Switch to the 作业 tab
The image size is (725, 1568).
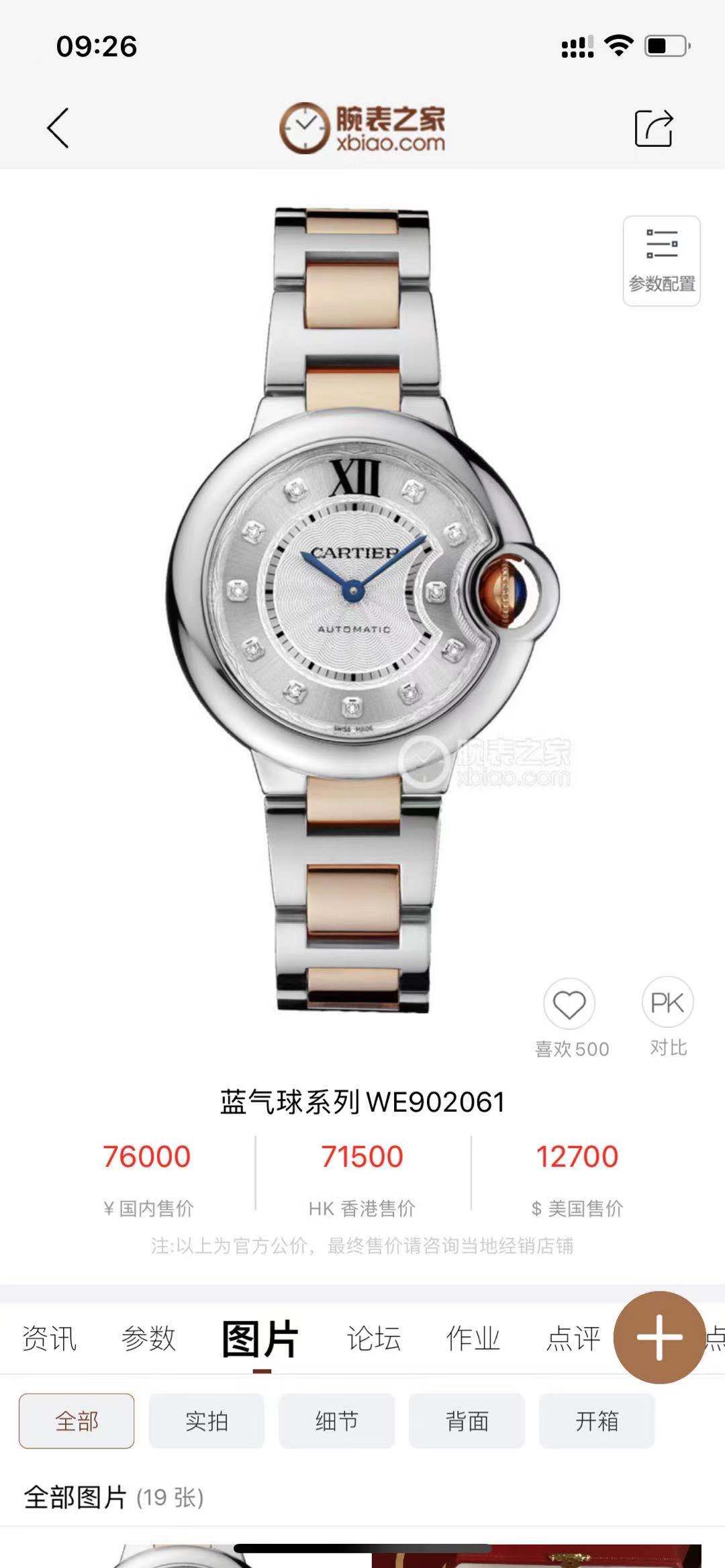tap(473, 1338)
